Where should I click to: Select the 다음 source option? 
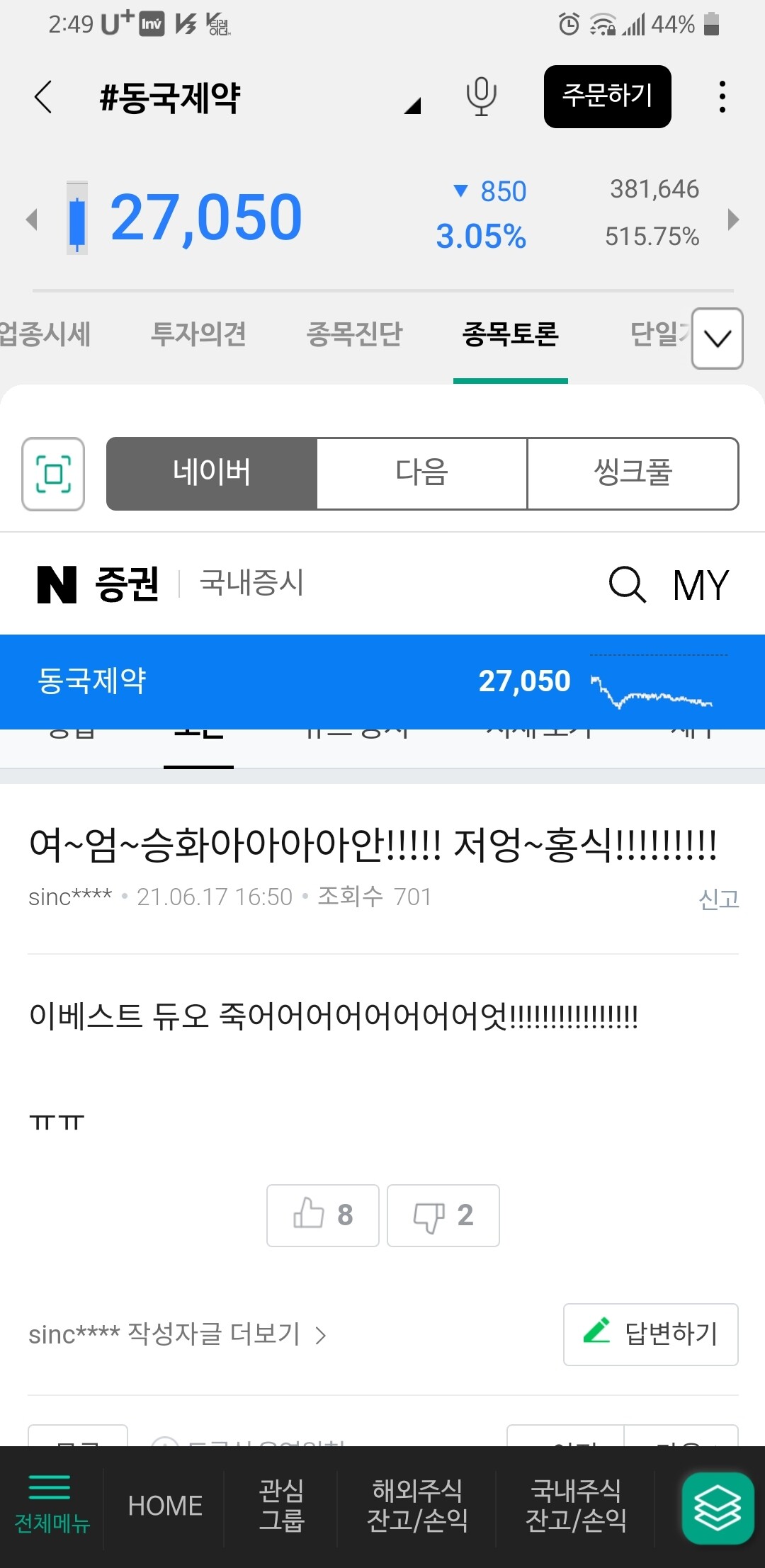point(422,474)
